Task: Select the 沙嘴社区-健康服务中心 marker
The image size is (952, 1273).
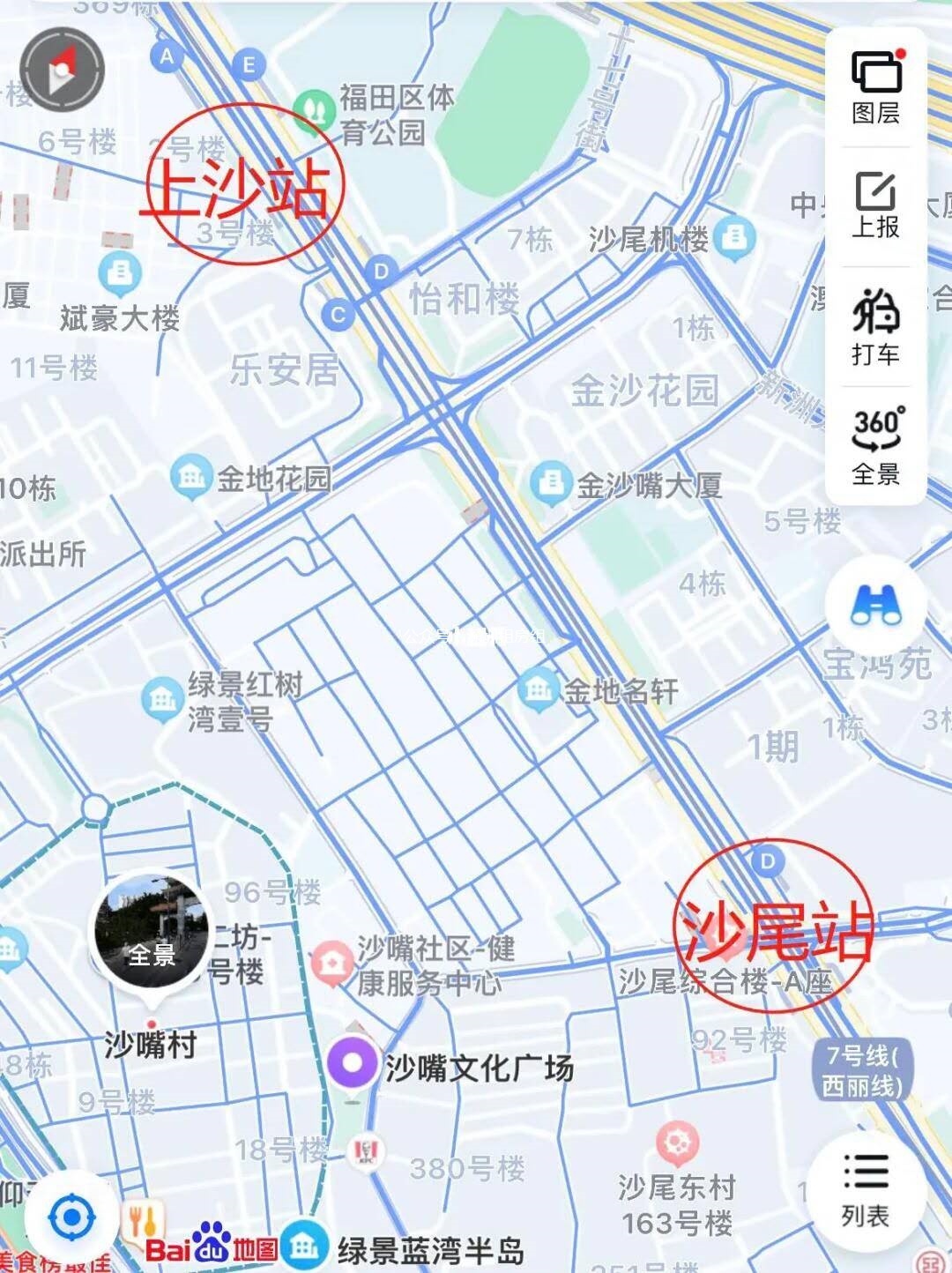Action: [331, 963]
